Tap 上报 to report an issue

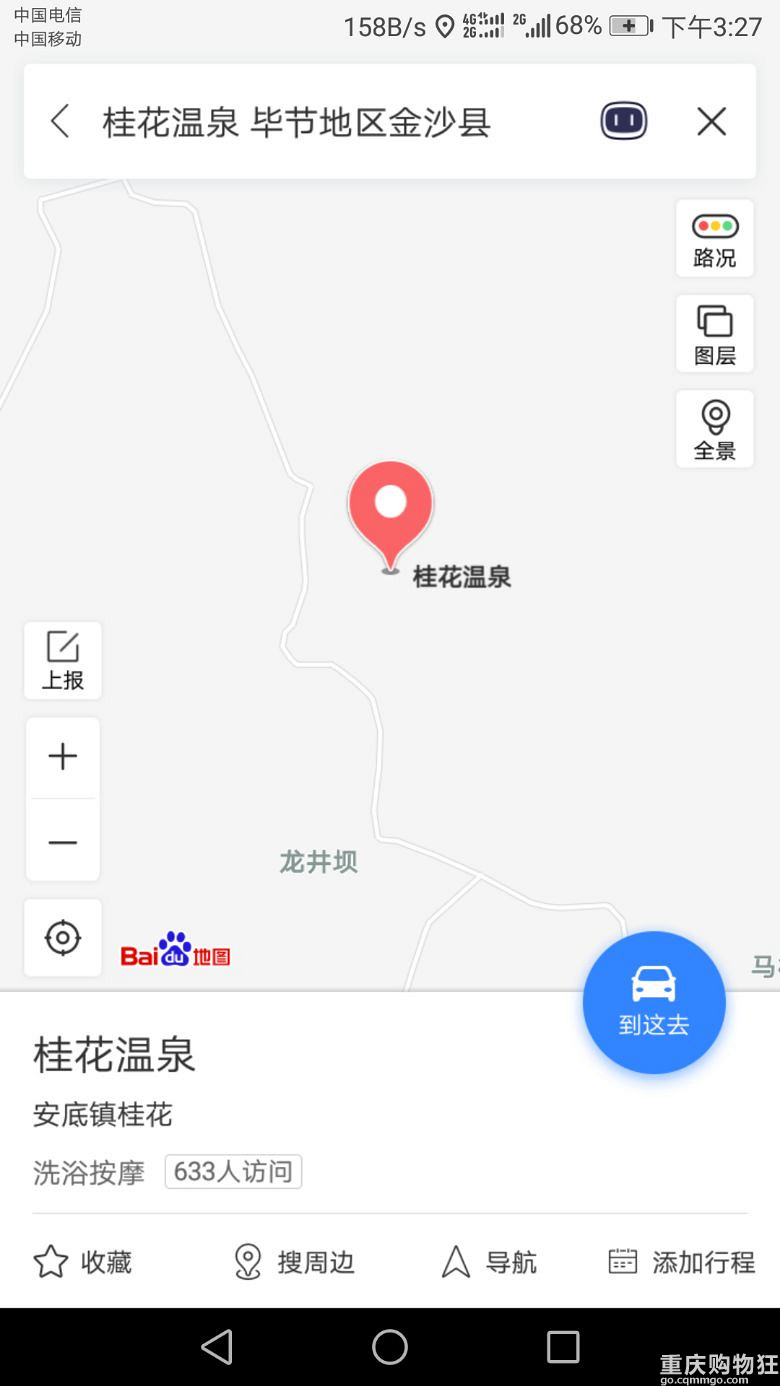coord(63,660)
